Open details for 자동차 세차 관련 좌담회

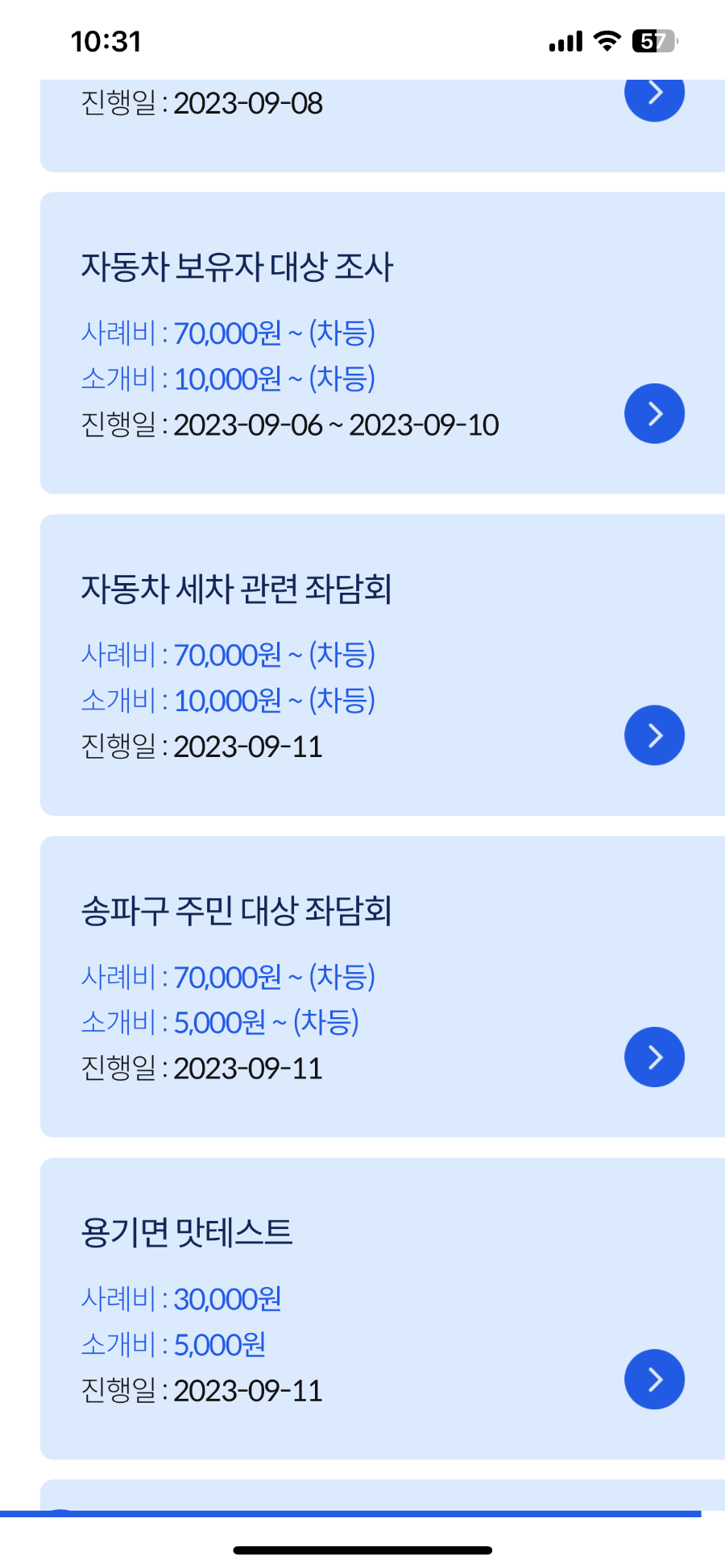pos(654,734)
